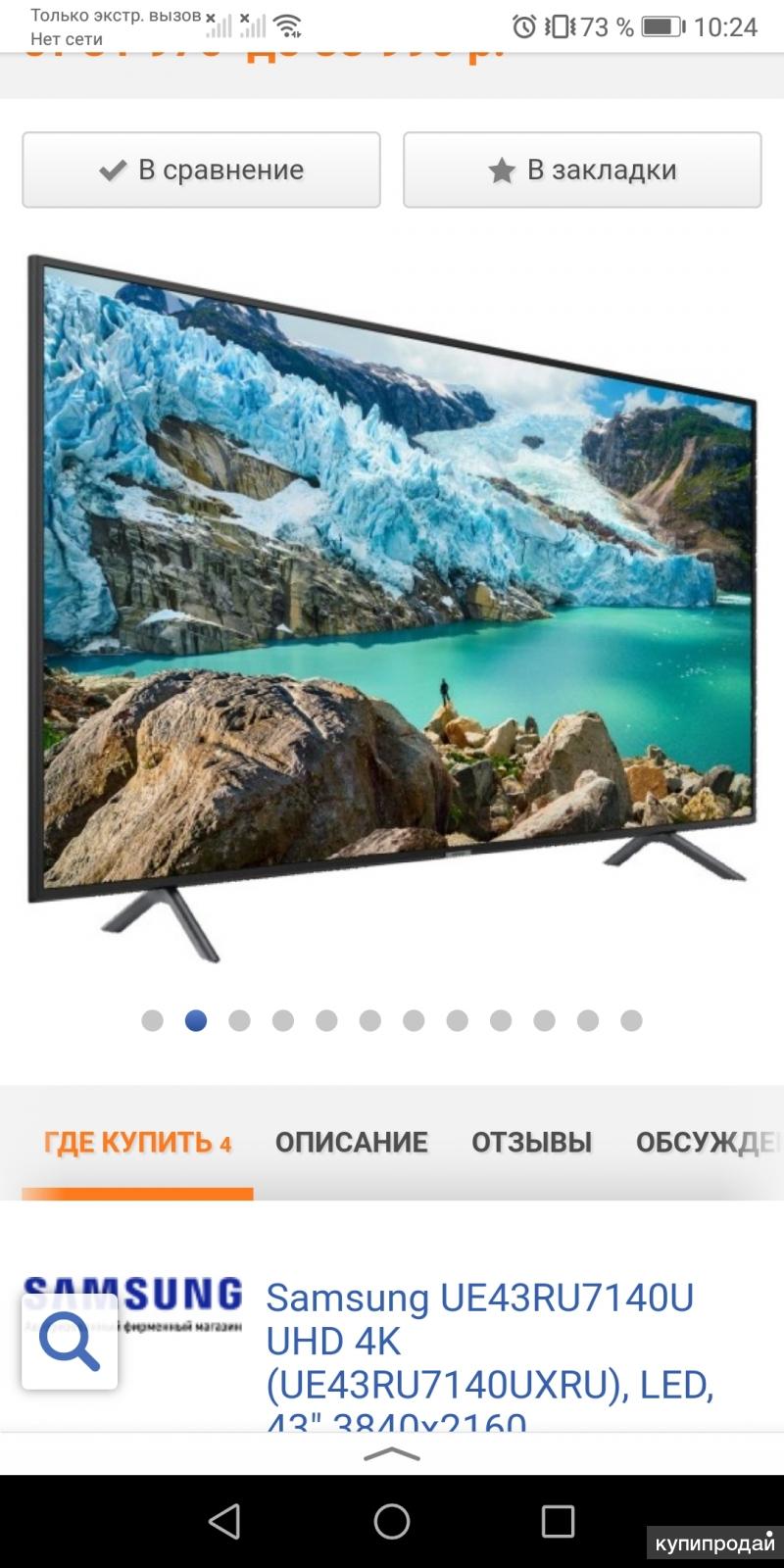The width and height of the screenshot is (784, 1568).
Task: Jump to the last photo indicator dot
Action: [631, 1020]
